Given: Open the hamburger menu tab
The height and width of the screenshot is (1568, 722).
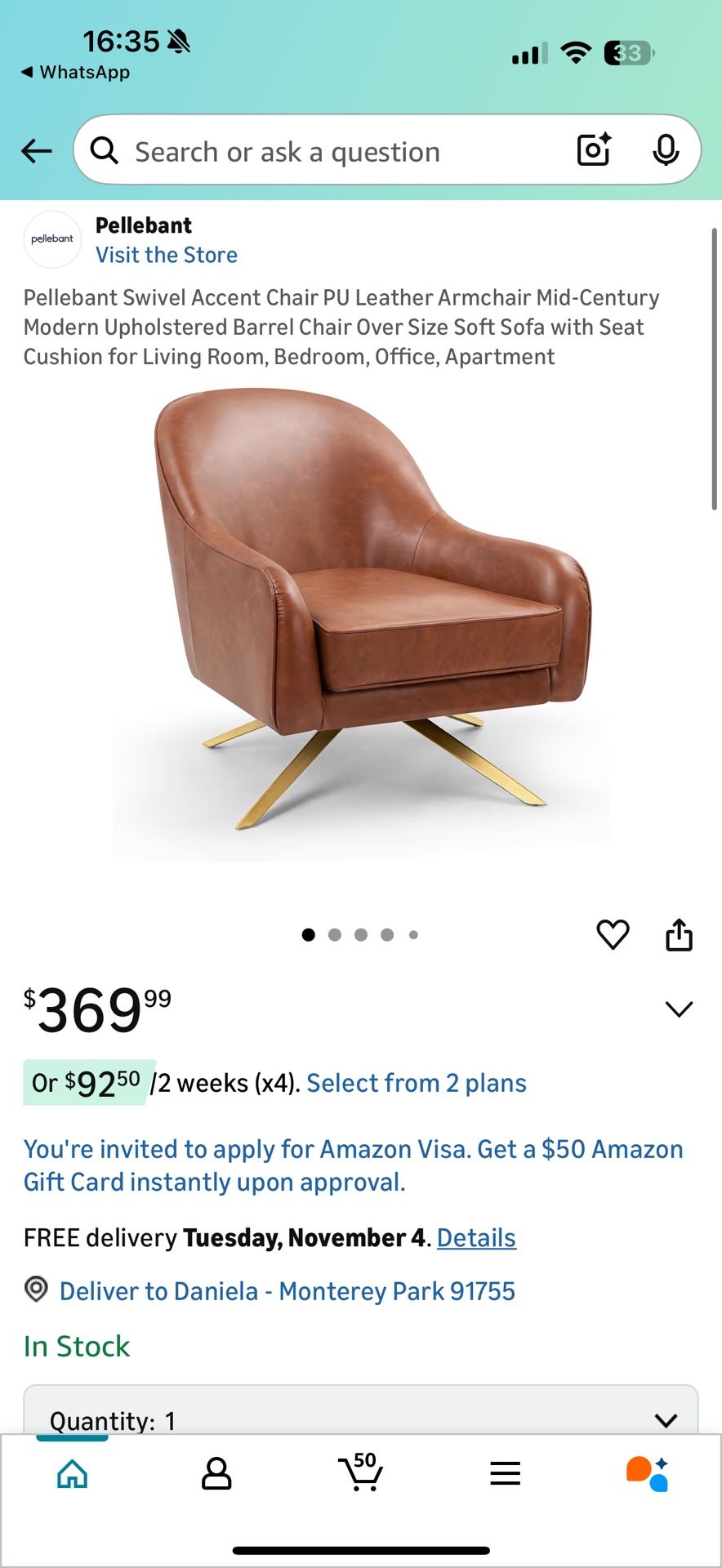Looking at the screenshot, I should coord(506,1473).
